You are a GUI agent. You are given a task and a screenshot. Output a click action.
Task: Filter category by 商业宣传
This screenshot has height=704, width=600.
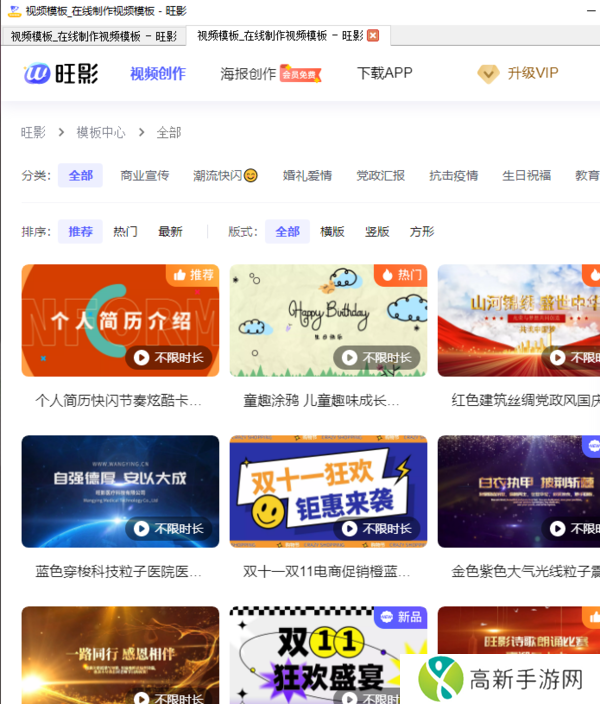145,175
